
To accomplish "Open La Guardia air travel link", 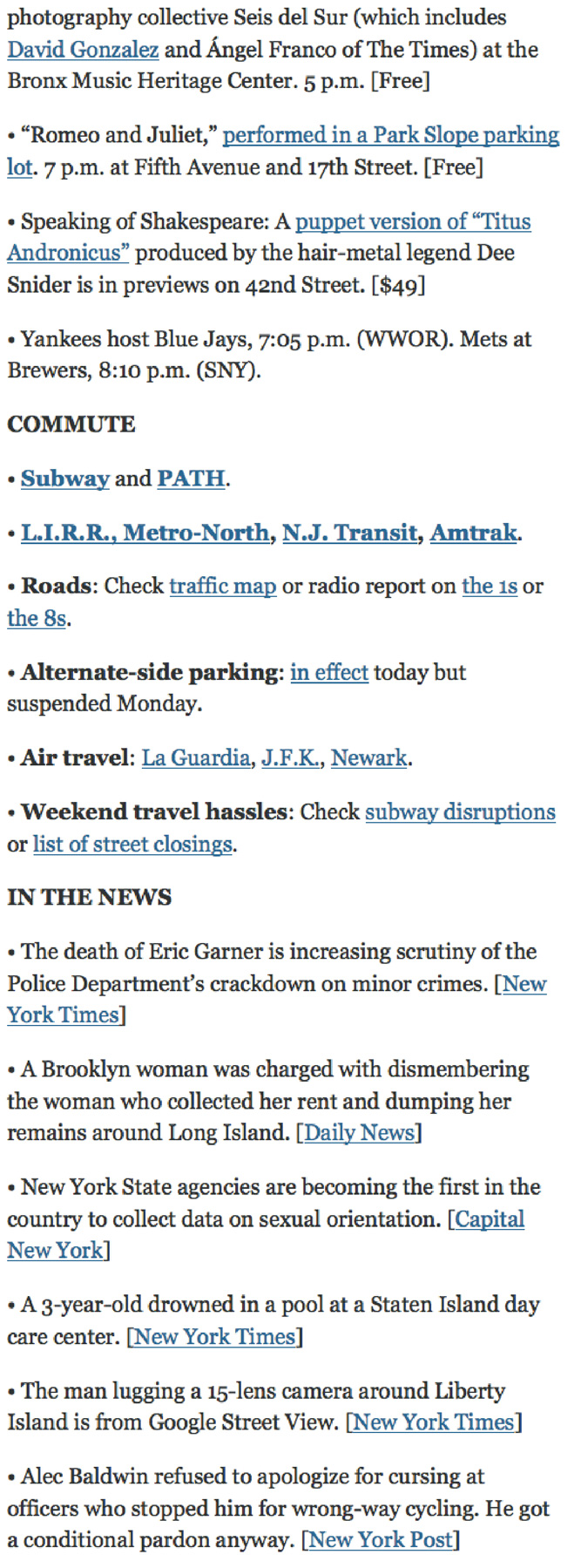I will coord(196,757).
